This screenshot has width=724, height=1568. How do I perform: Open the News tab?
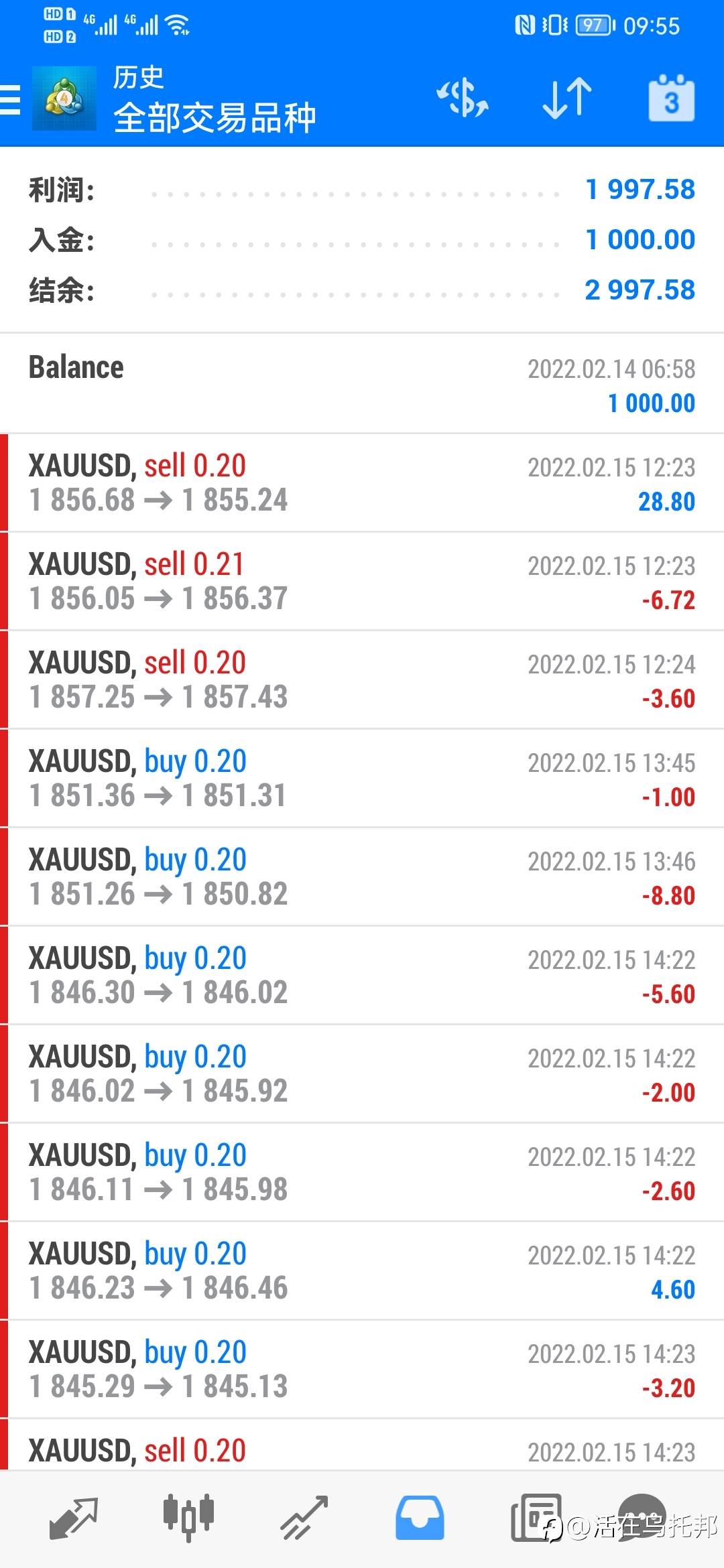click(536, 1517)
